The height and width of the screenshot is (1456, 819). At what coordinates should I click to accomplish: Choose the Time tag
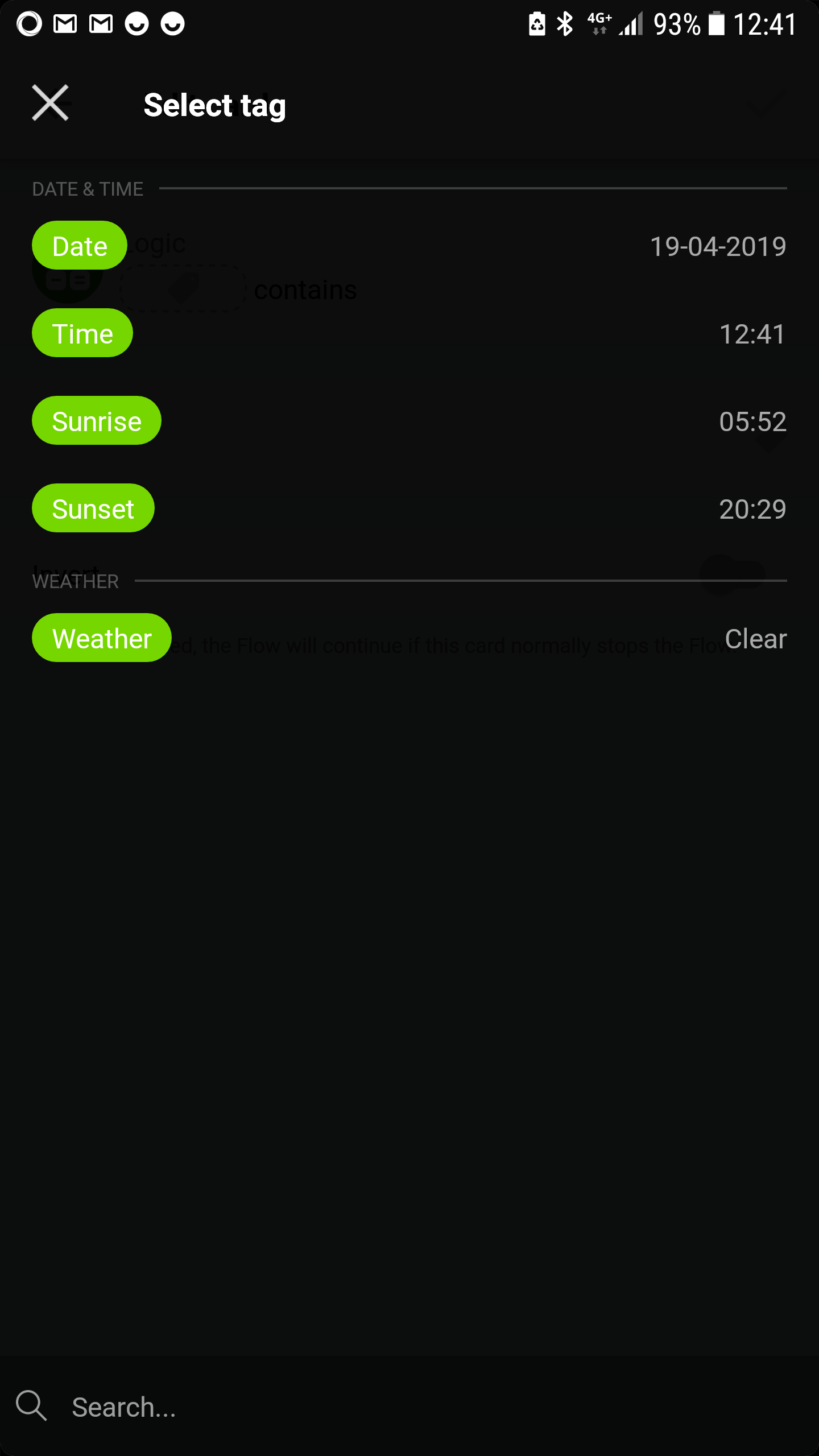tap(82, 333)
